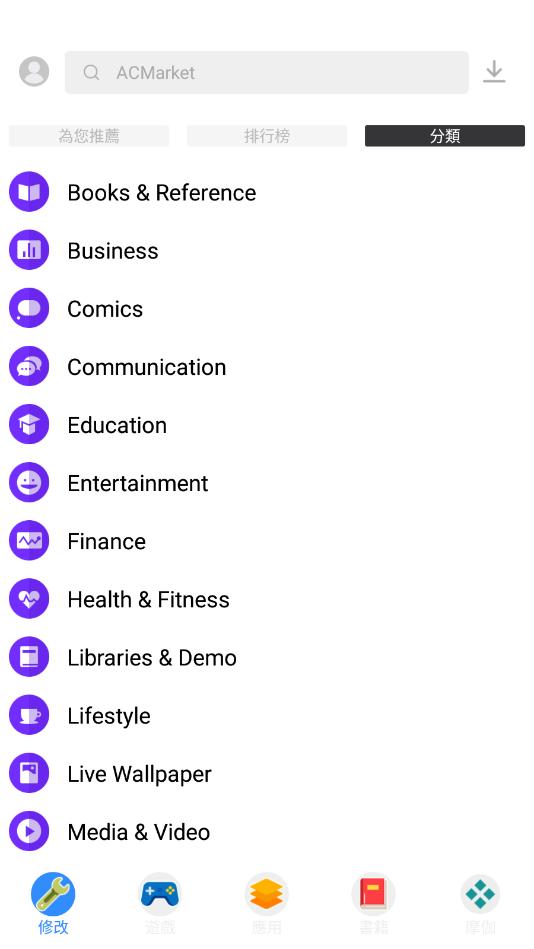Image resolution: width=534 pixels, height=949 pixels.
Task: Select the 分類 tab
Action: coord(445,136)
